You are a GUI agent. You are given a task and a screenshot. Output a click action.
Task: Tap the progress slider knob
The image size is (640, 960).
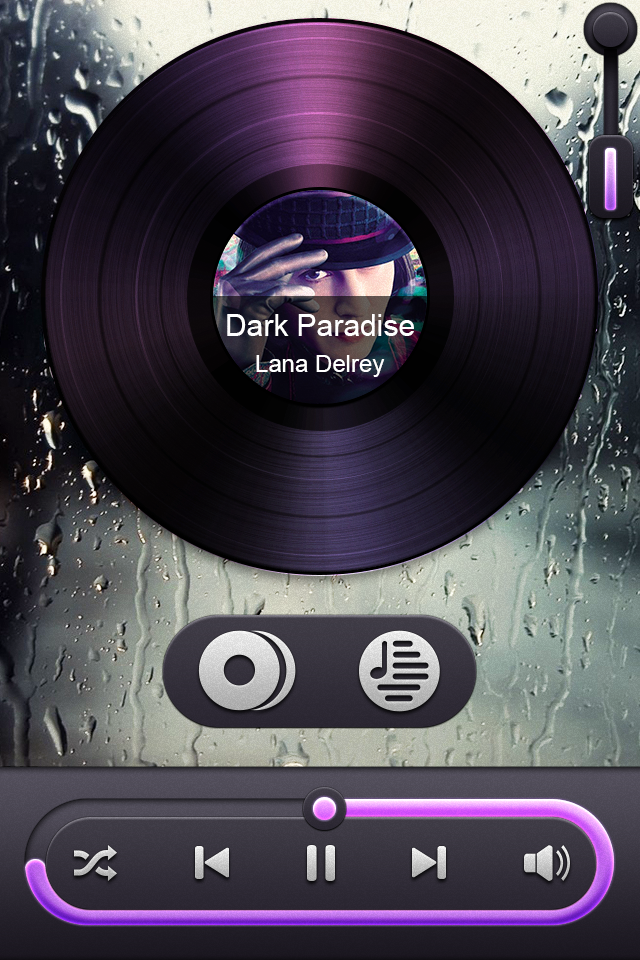click(324, 808)
